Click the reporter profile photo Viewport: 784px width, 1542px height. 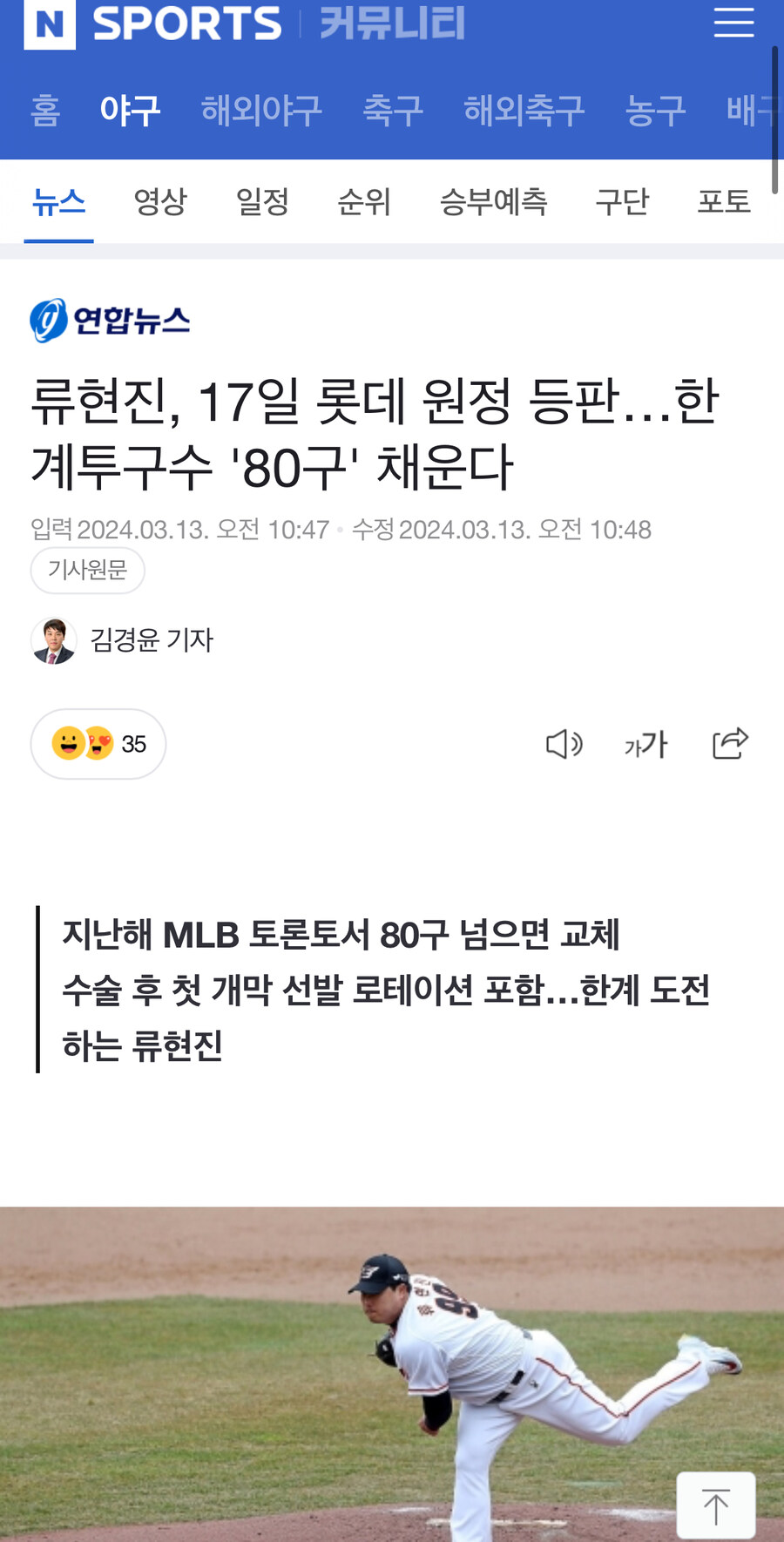(54, 639)
